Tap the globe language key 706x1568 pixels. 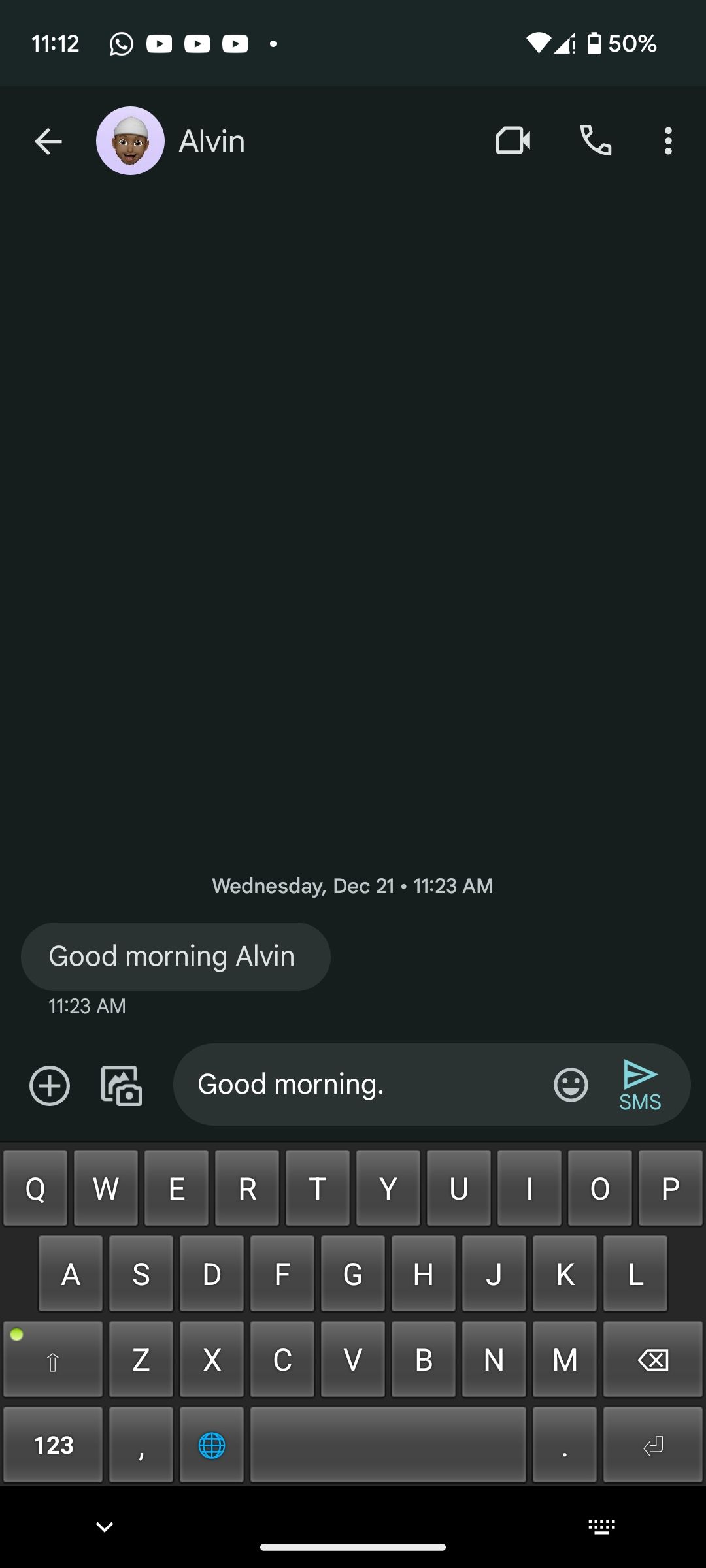coord(211,1445)
